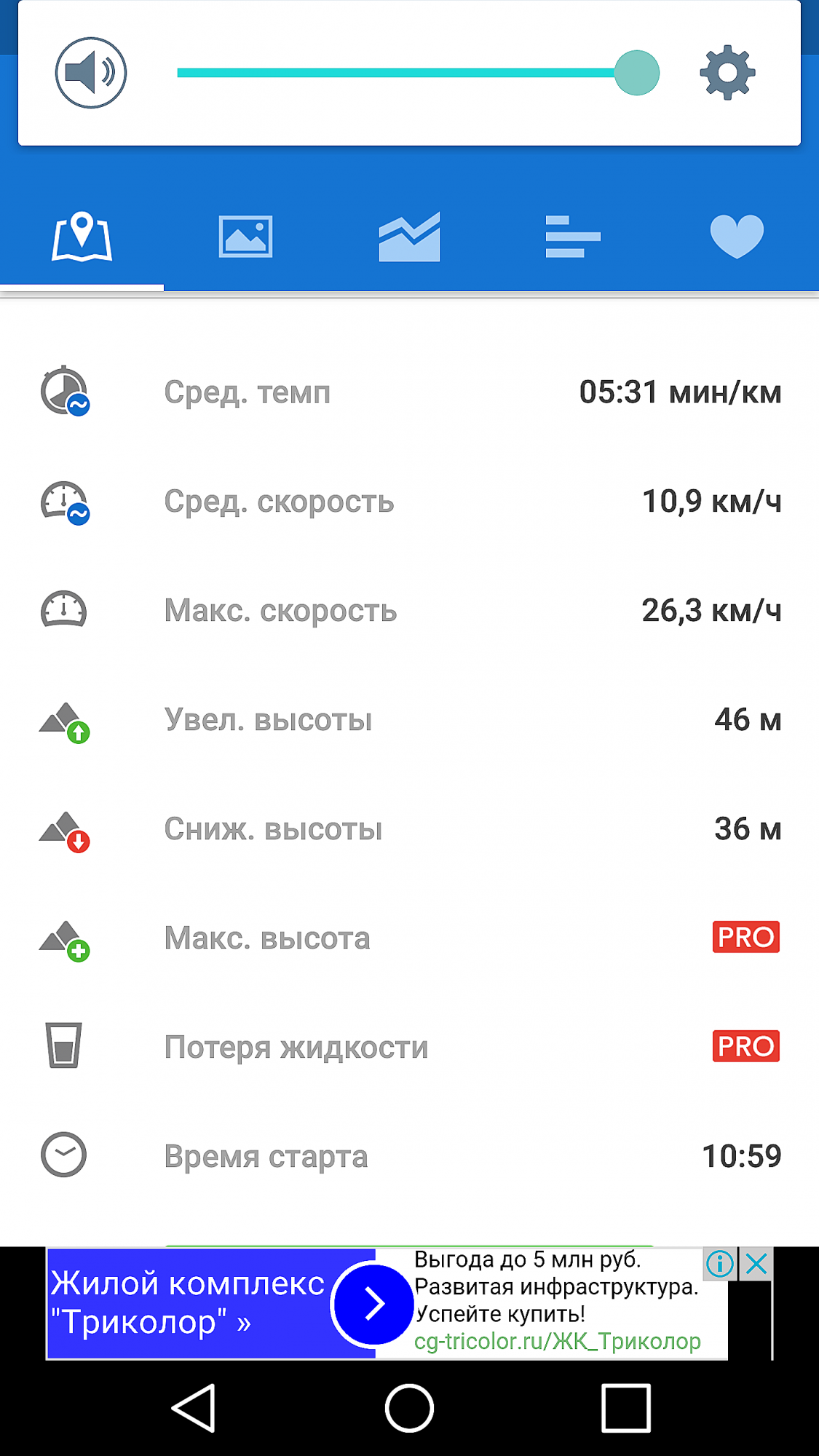This screenshot has width=819, height=1456.
Task: Unlock PRO for Макс. высота
Action: pos(746,938)
